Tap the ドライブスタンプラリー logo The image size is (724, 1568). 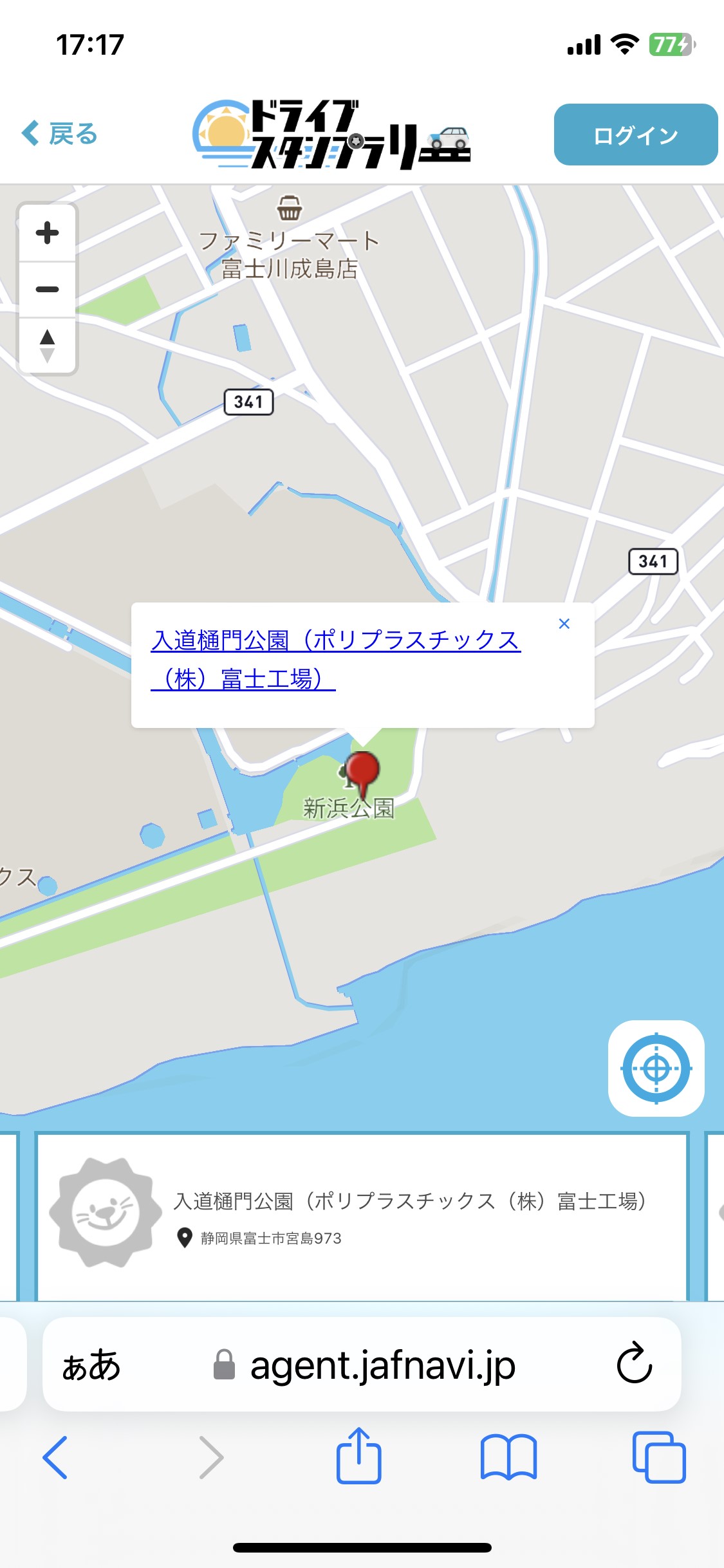(331, 134)
